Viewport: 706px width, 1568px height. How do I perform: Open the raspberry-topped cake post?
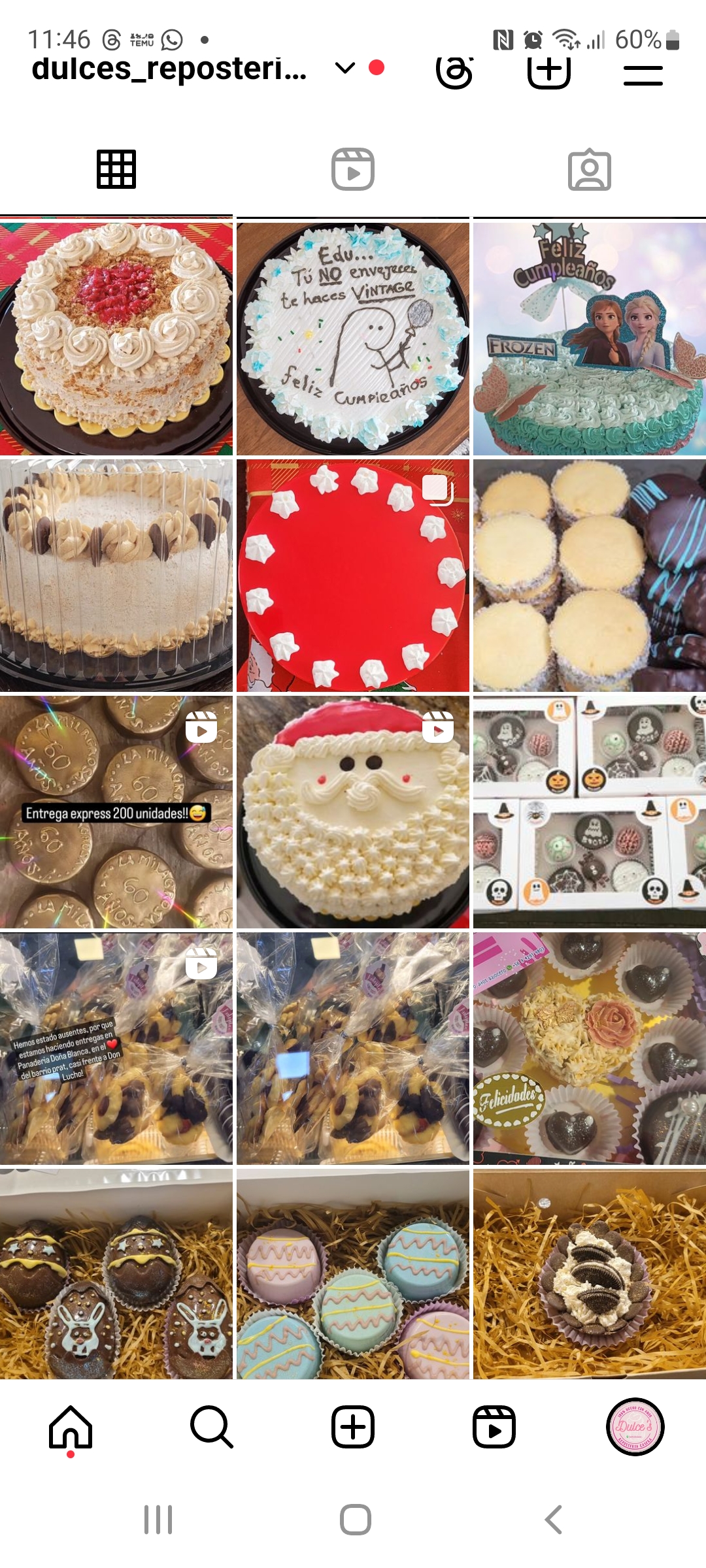[116, 338]
